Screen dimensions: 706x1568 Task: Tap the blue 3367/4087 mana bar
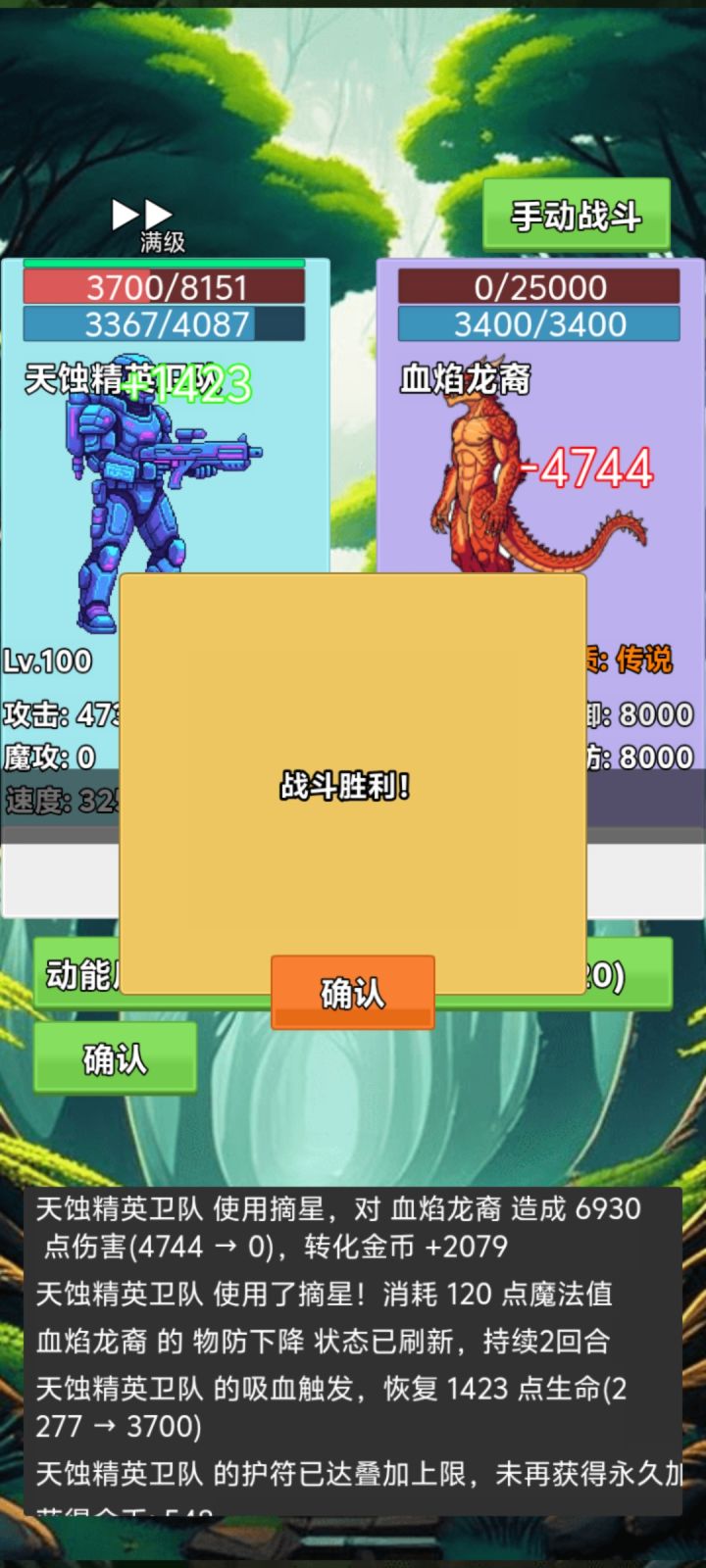pos(162,323)
